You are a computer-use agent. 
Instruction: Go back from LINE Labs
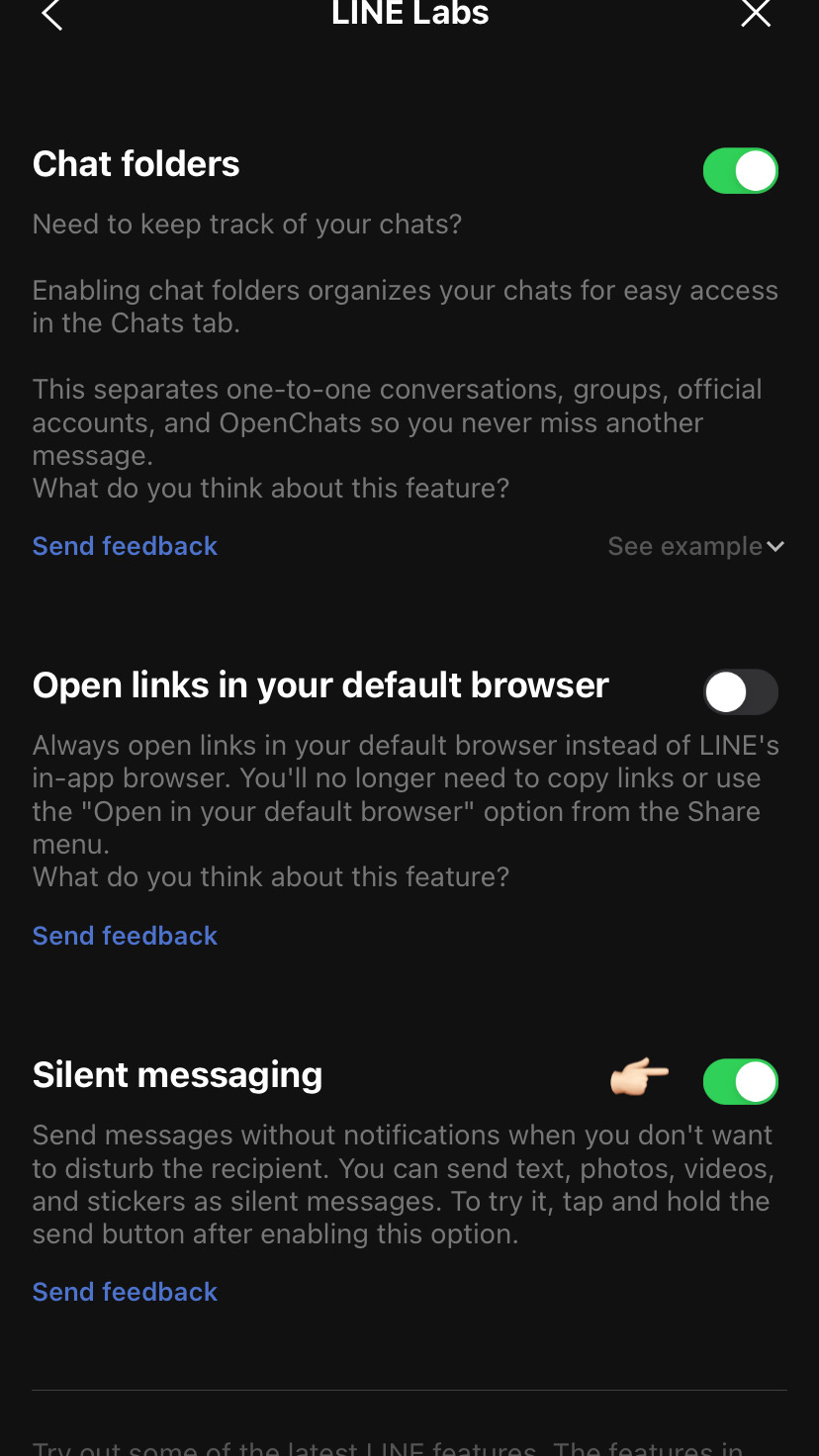[52, 14]
